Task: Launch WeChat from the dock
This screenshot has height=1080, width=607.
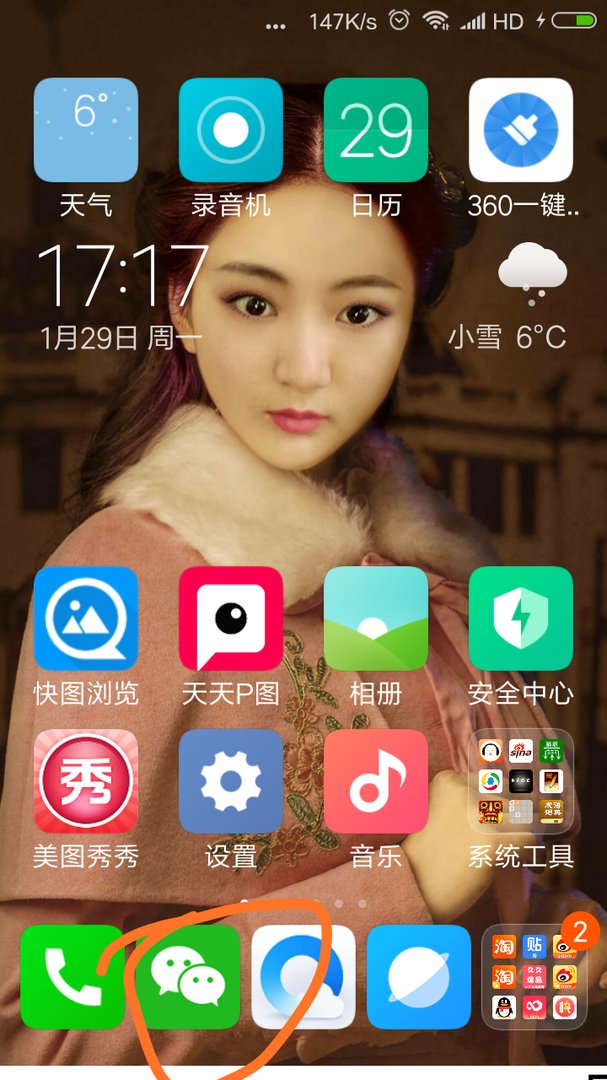Action: (x=188, y=976)
